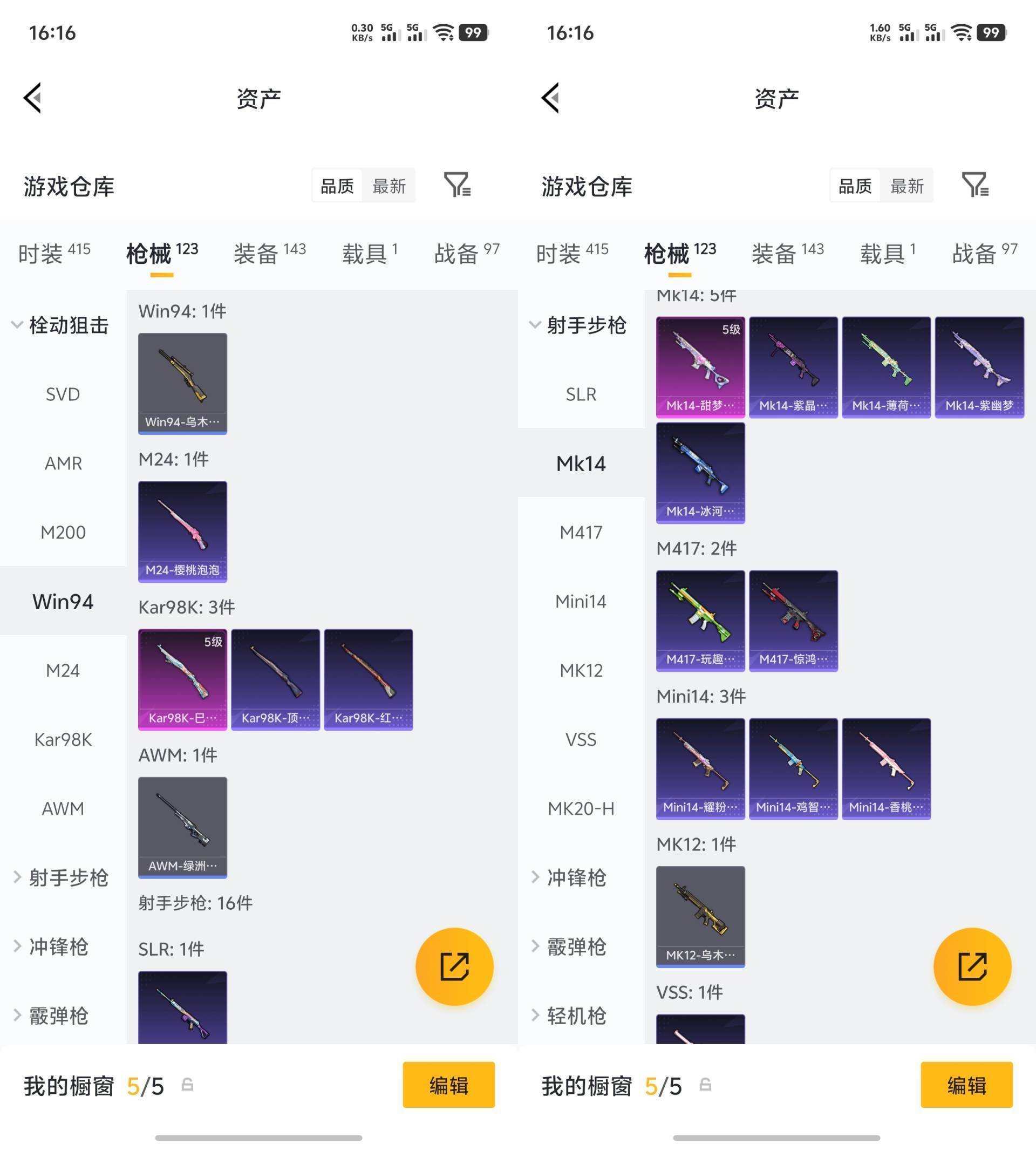Screen dimensions: 1036x1151
Task: Open the M24-樱桃泡泡 skin thumbnail
Action: click(182, 530)
